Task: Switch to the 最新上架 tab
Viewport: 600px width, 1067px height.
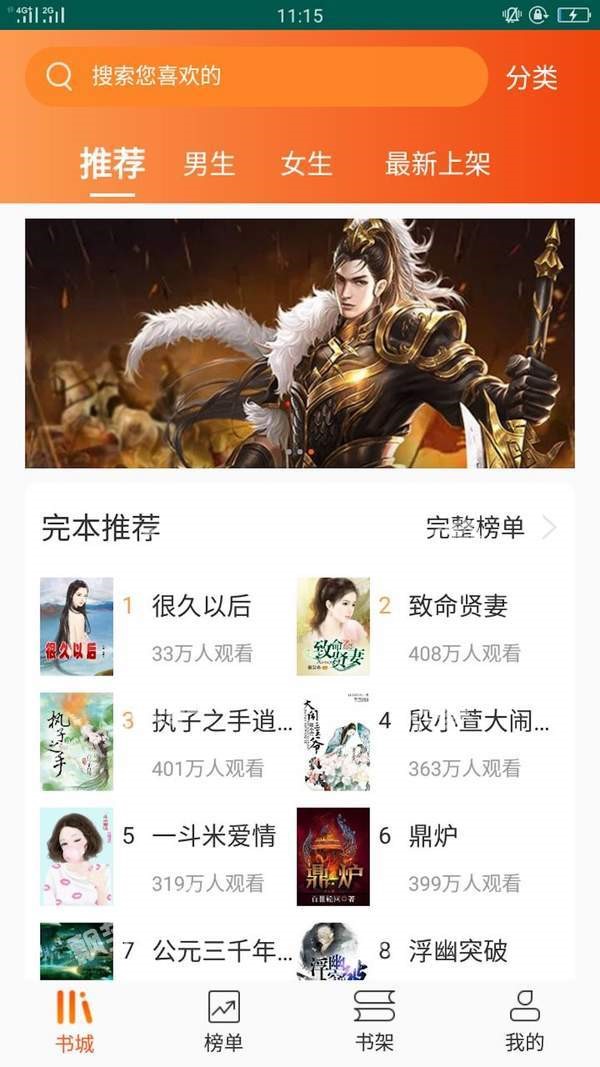Action: (x=438, y=164)
